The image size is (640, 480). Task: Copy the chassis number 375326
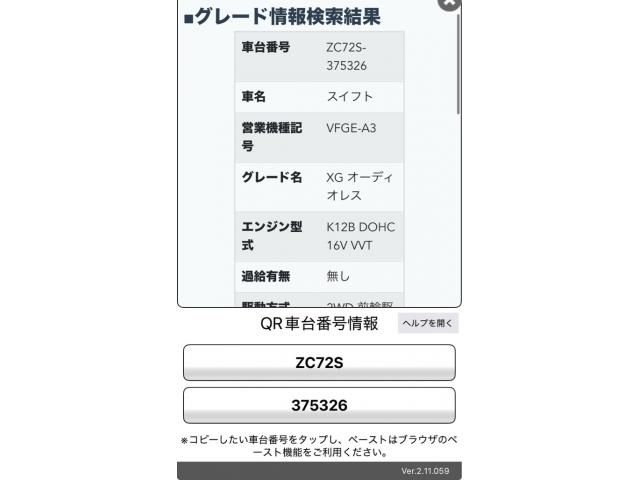319,405
